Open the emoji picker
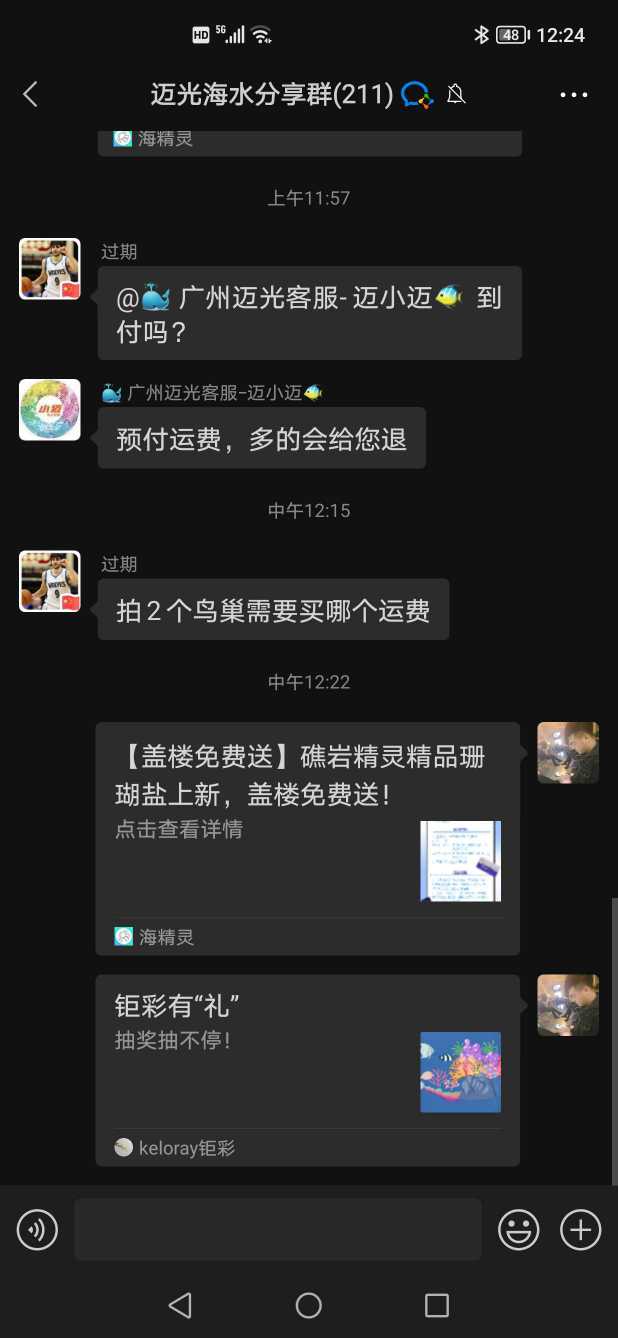618x1338 pixels. [x=518, y=1229]
